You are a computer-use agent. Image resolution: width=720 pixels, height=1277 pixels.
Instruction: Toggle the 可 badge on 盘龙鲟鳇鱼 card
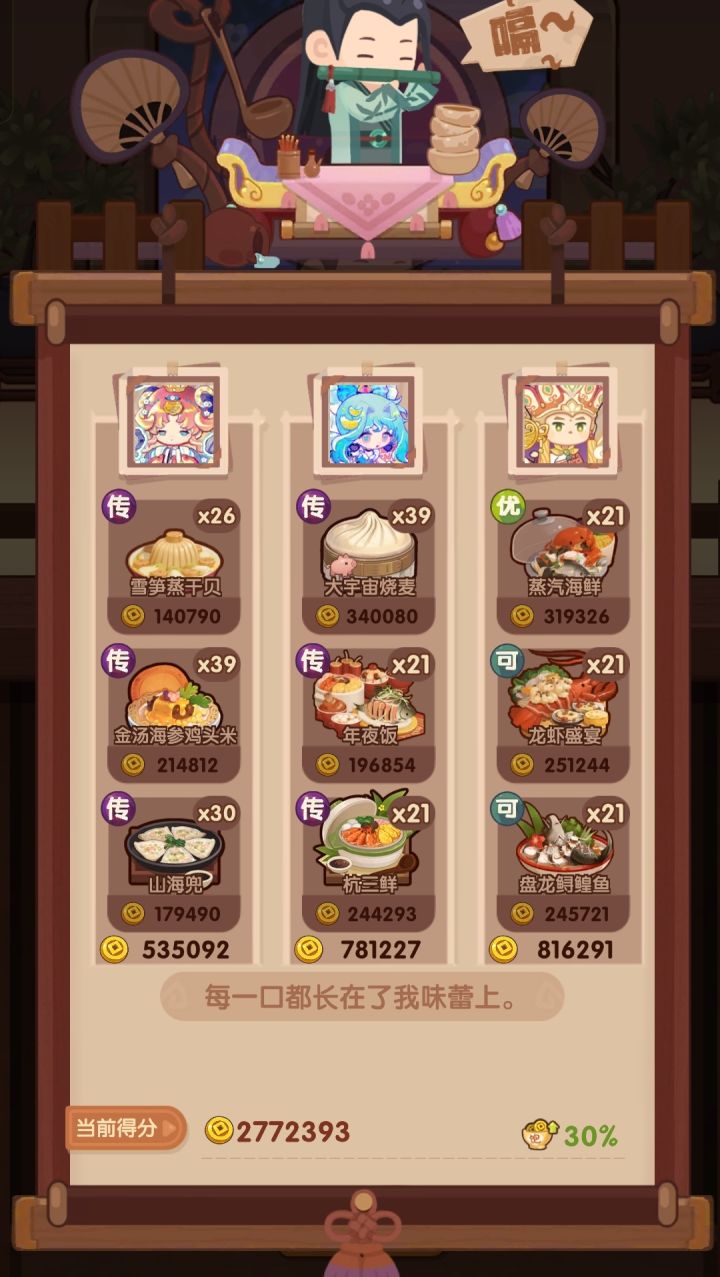[x=507, y=806]
